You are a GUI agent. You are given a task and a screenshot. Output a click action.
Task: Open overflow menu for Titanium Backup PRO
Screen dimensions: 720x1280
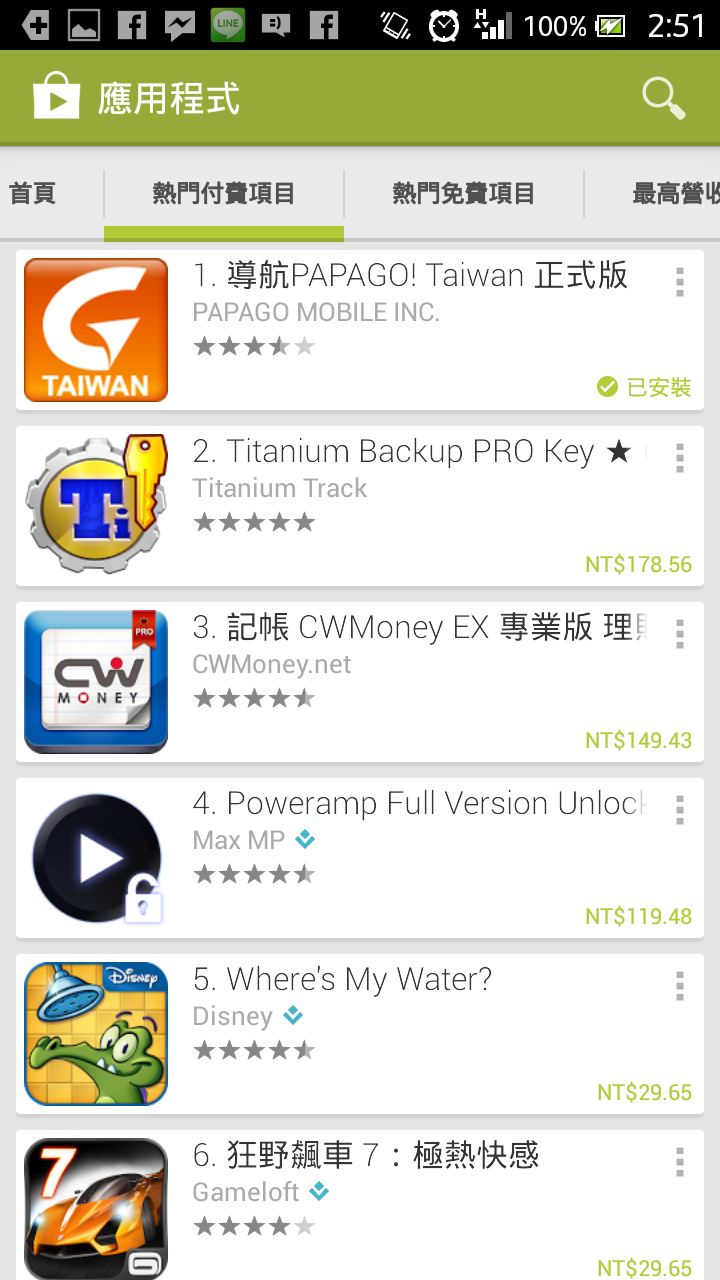coord(680,458)
